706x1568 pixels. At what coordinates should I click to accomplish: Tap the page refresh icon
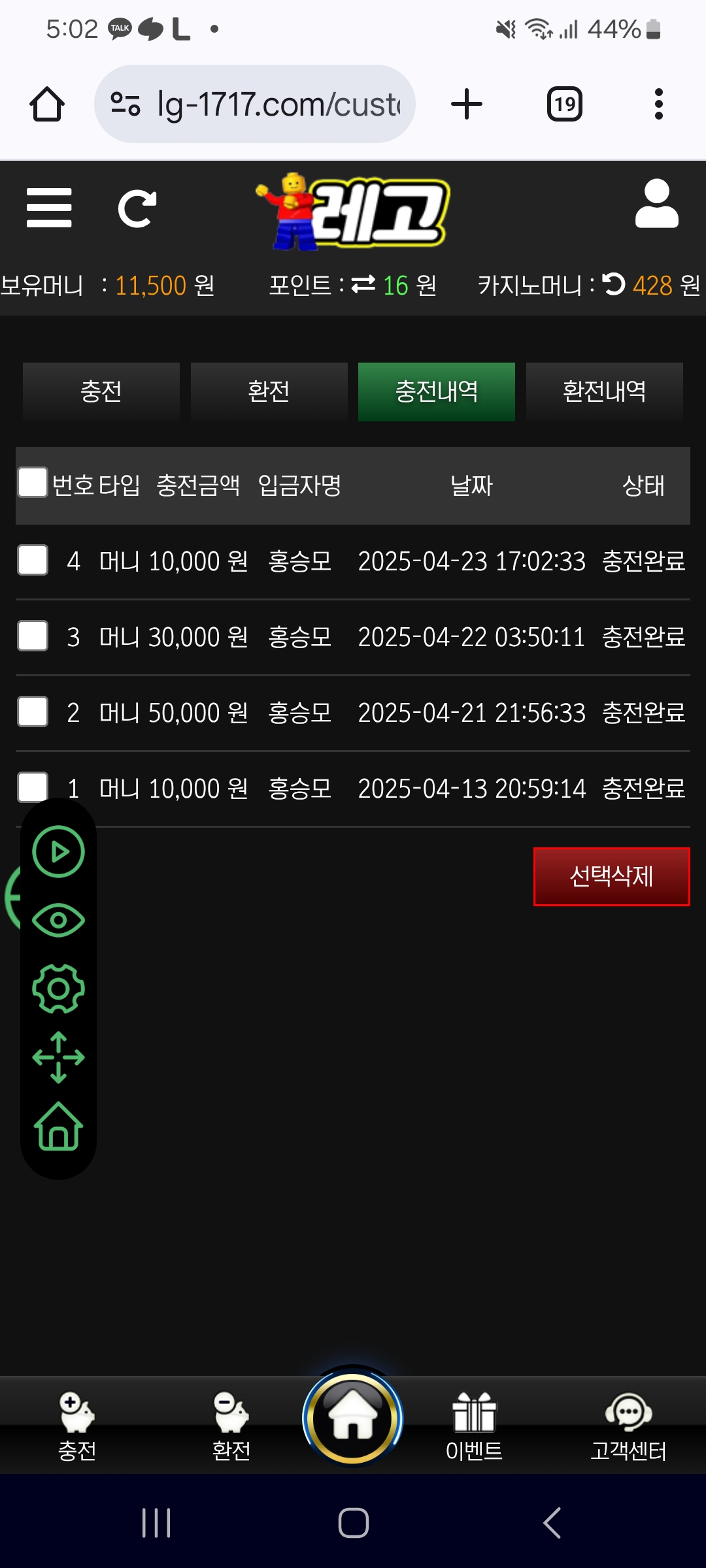[x=137, y=208]
